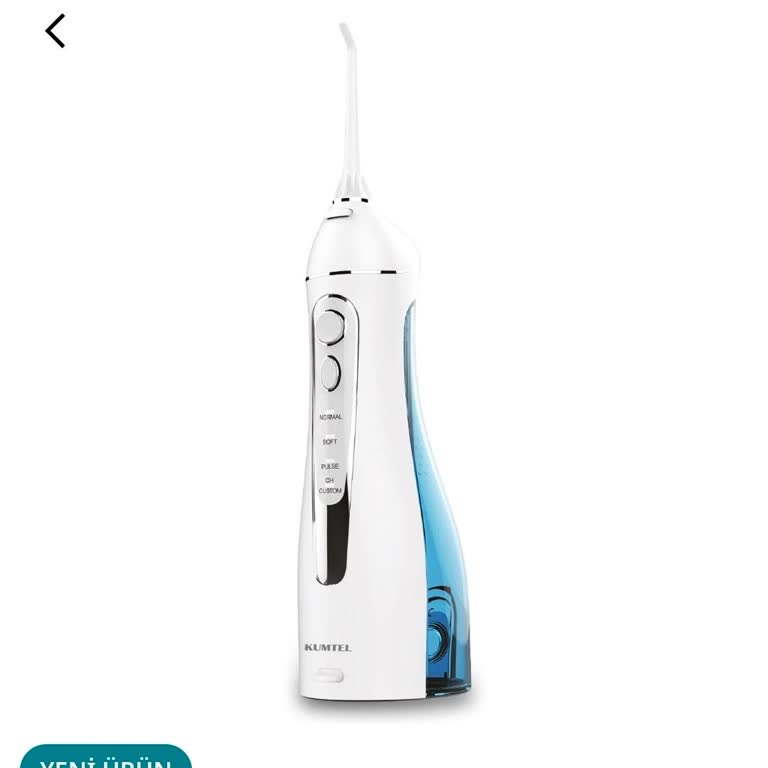This screenshot has height=768, width=768.
Task: Go back using the top-left arrow
Action: pos(55,31)
